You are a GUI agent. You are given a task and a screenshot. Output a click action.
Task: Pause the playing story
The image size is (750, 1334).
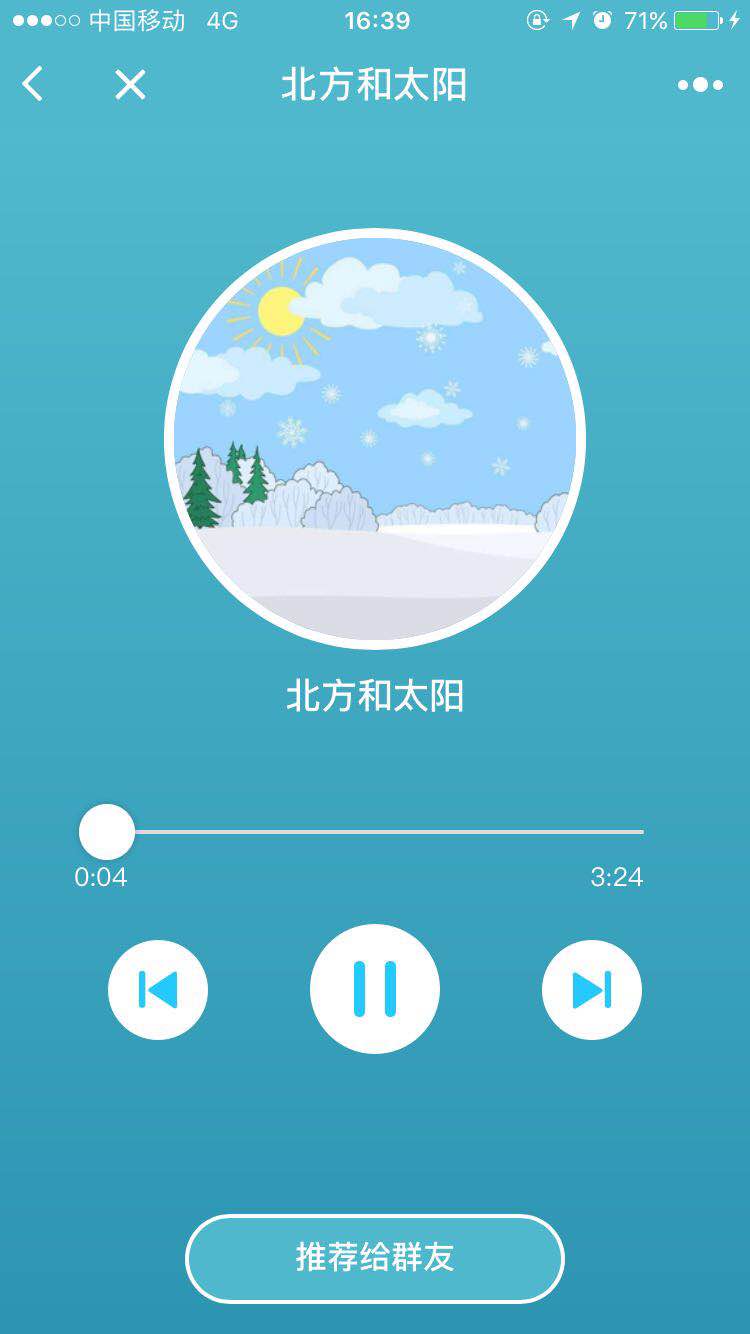[x=375, y=988]
